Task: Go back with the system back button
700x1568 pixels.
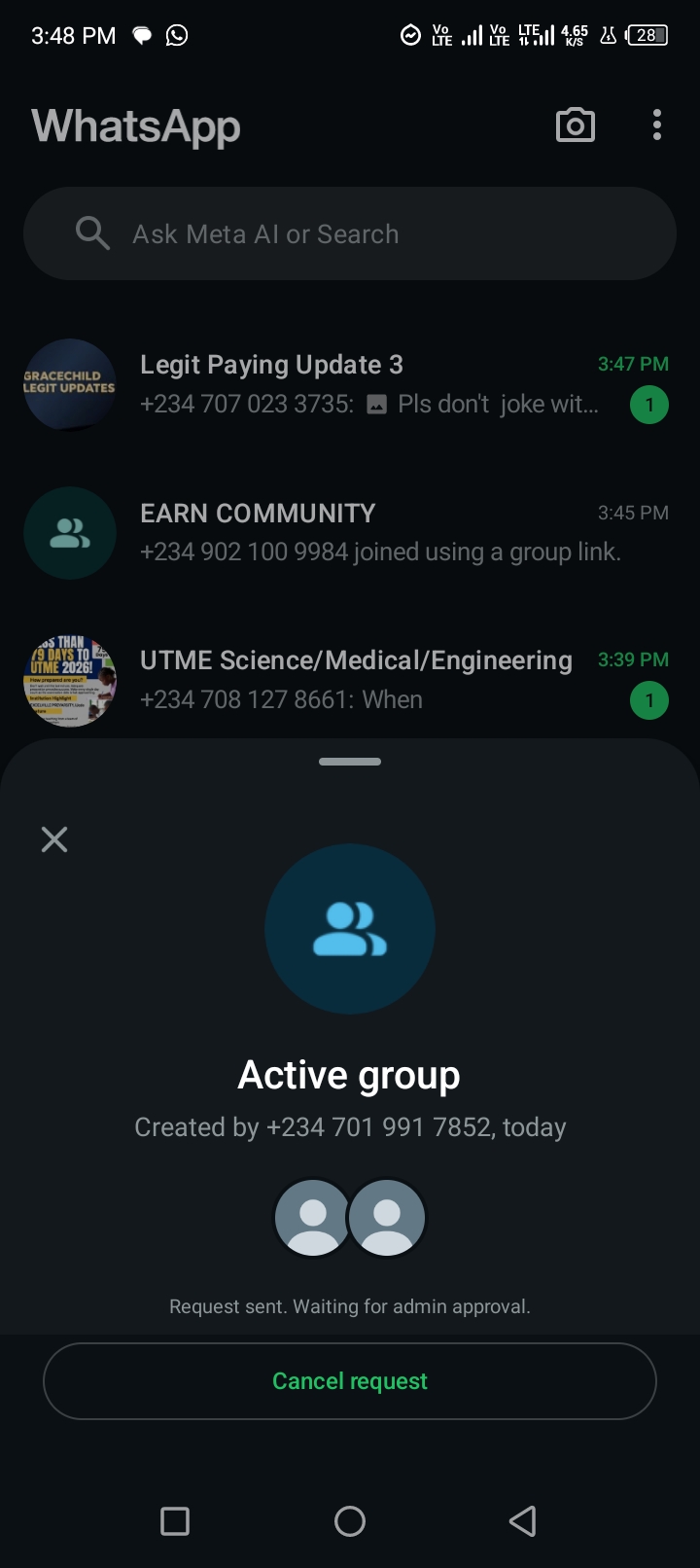Action: coord(522,1520)
